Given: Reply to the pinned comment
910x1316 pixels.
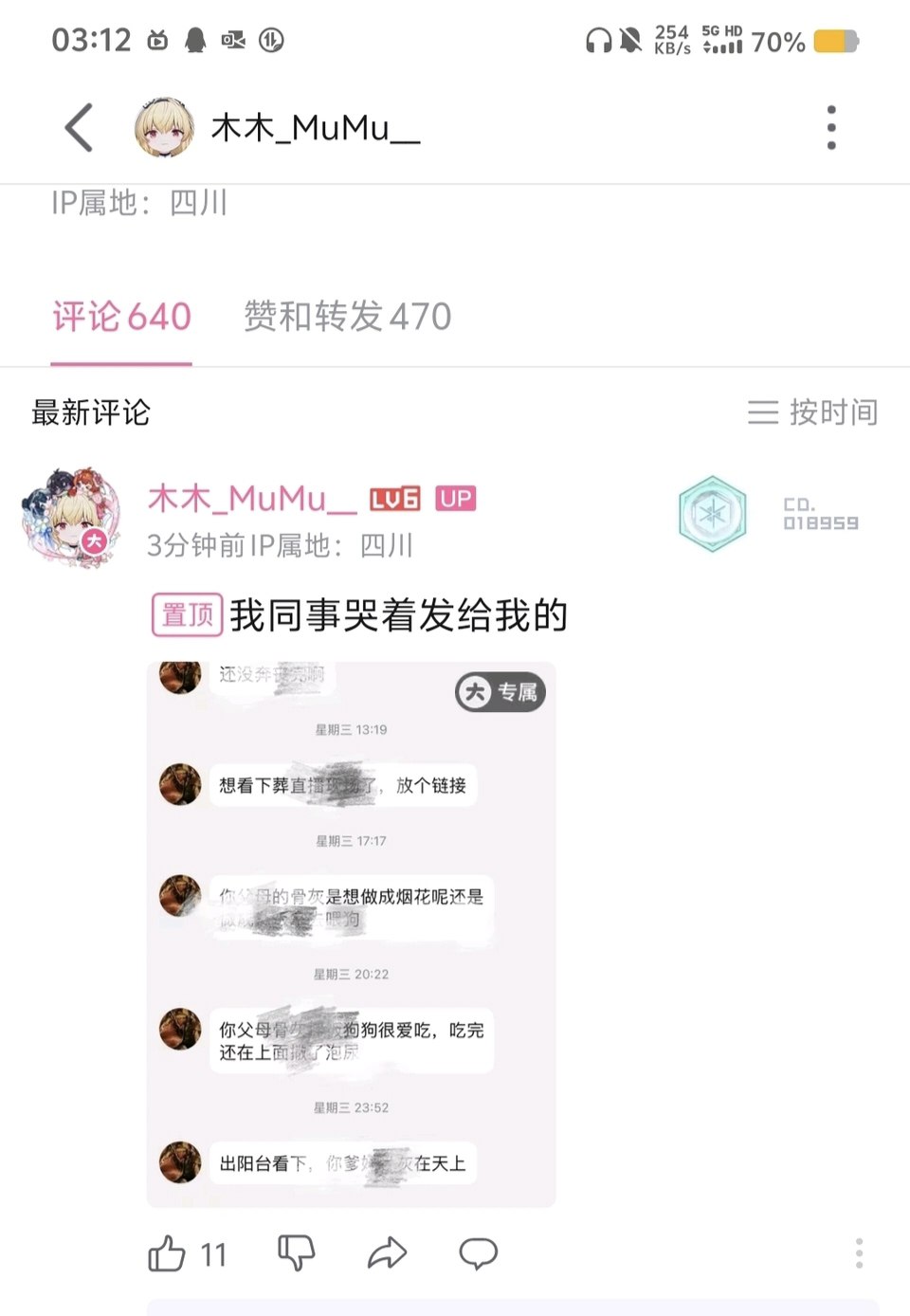Looking at the screenshot, I should (x=478, y=1253).
